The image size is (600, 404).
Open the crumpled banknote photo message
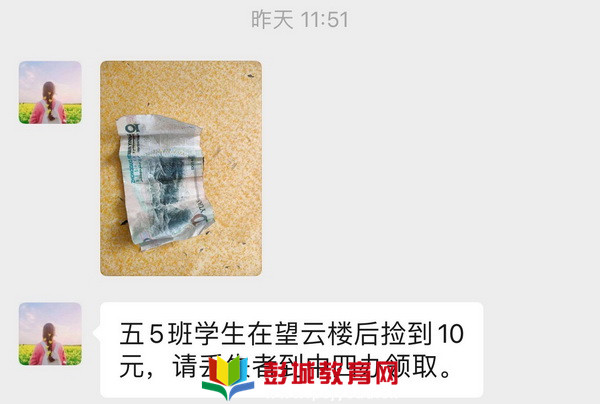[180, 168]
